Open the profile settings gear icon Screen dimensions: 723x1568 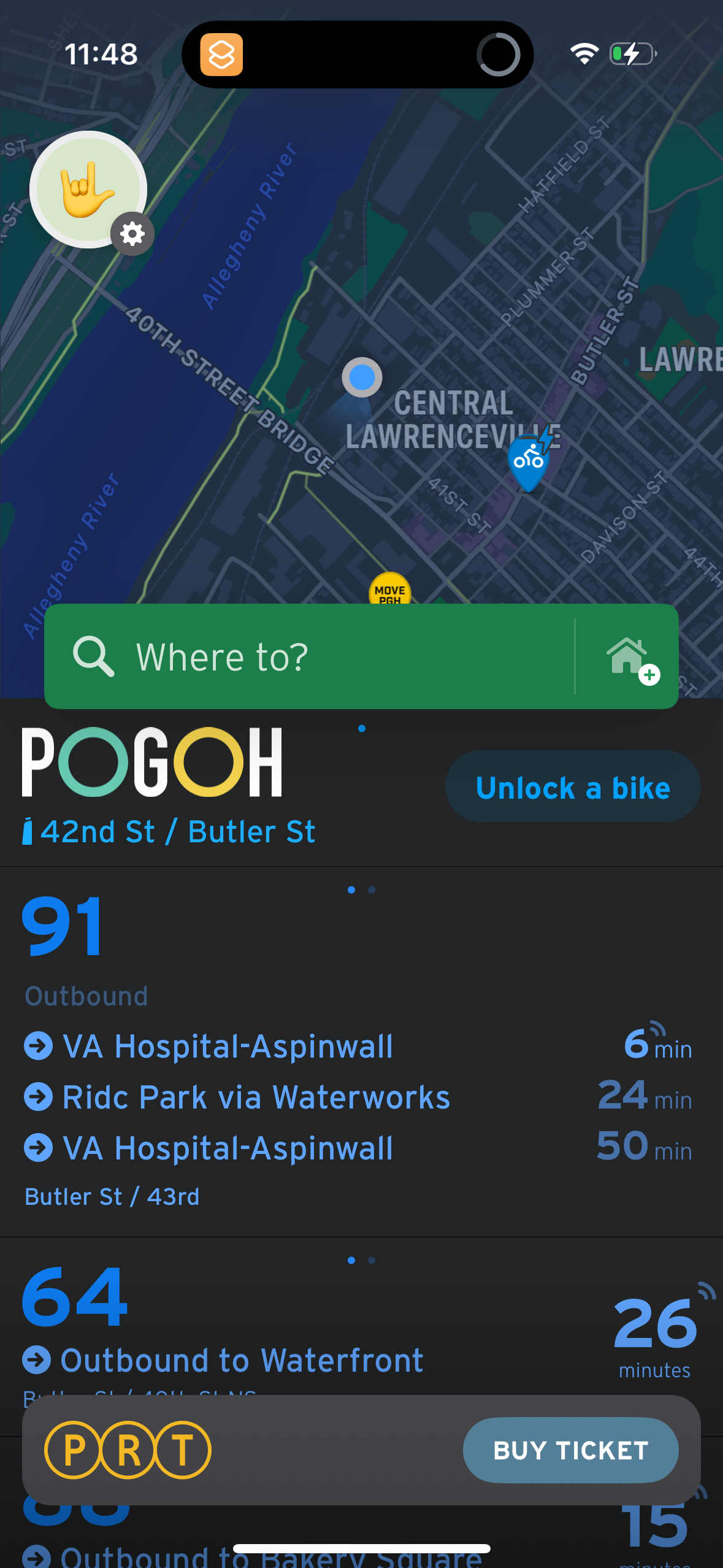[x=132, y=234]
